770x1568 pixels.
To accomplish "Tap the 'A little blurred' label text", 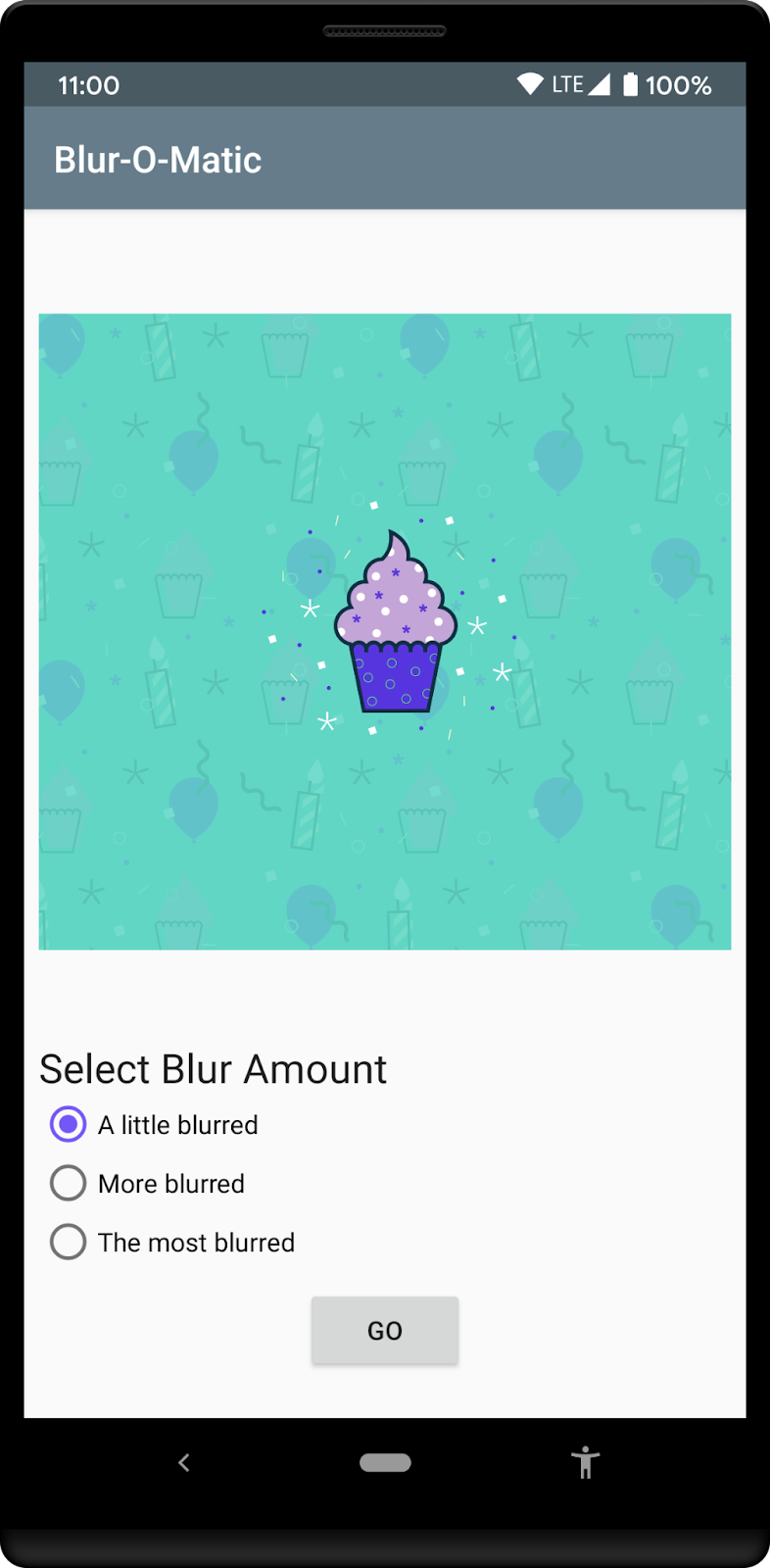I will (176, 1124).
